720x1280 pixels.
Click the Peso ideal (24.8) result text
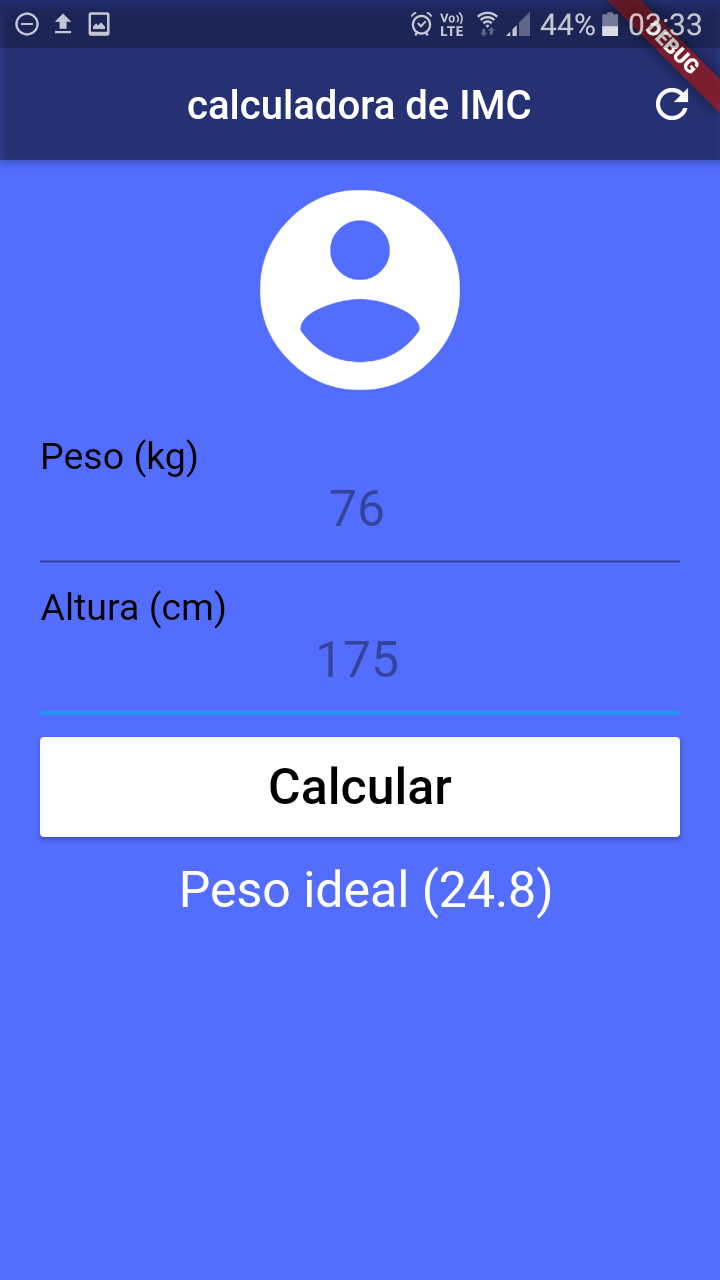(x=366, y=889)
